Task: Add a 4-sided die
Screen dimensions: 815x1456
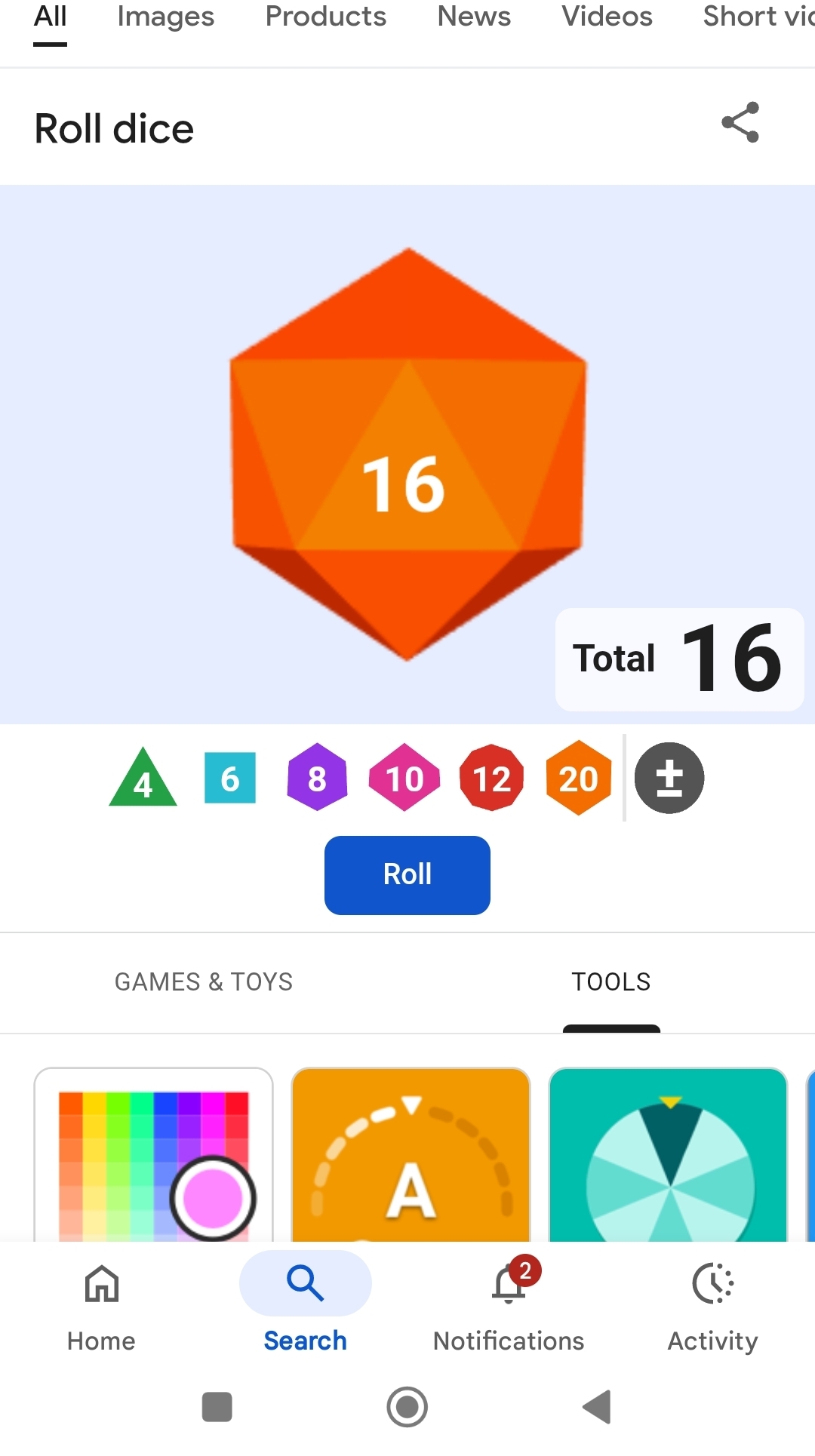Action: tap(143, 779)
